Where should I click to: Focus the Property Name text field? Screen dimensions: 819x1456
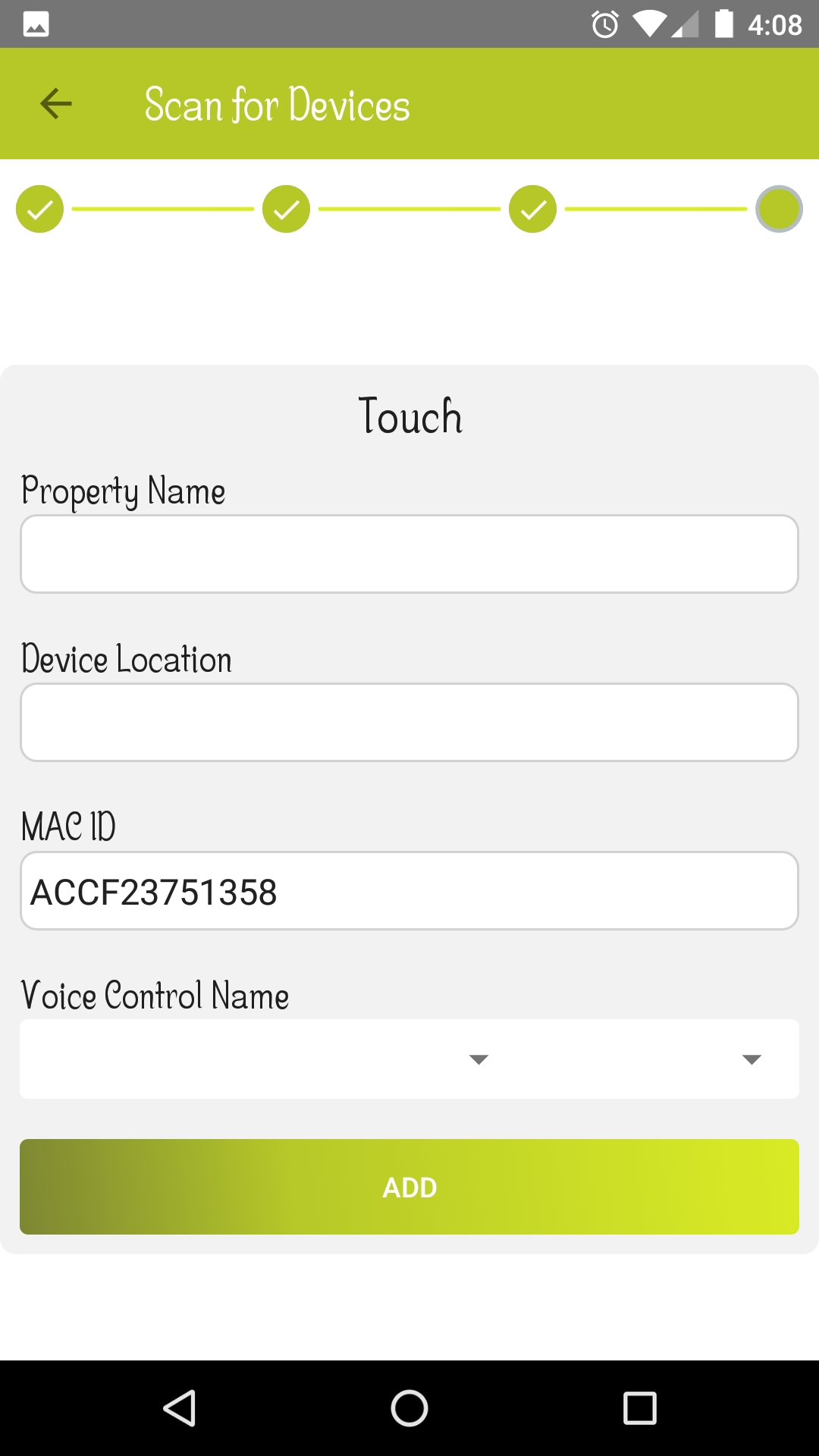pos(409,554)
